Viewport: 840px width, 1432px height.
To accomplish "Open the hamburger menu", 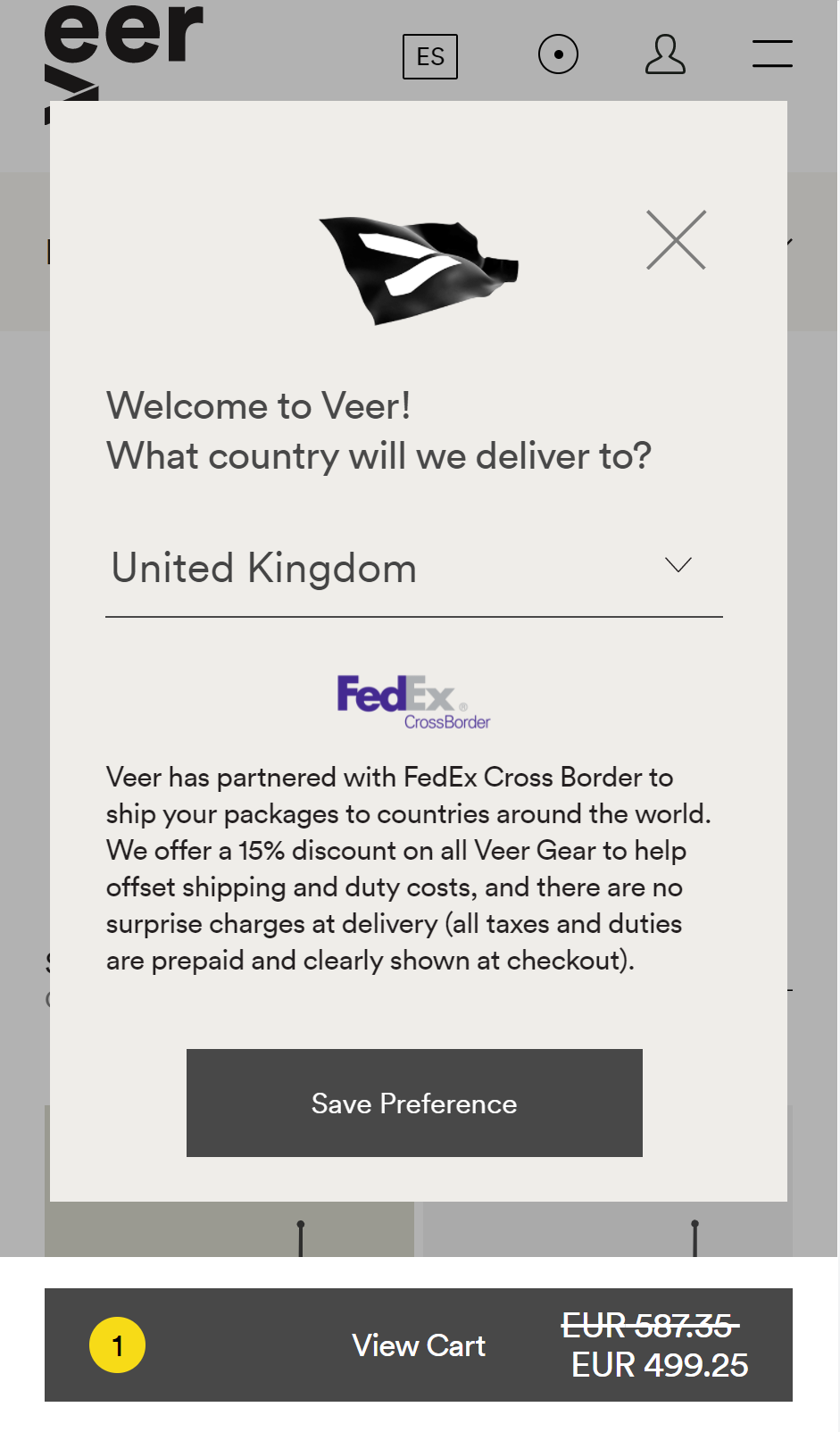I will pyautogui.click(x=771, y=54).
